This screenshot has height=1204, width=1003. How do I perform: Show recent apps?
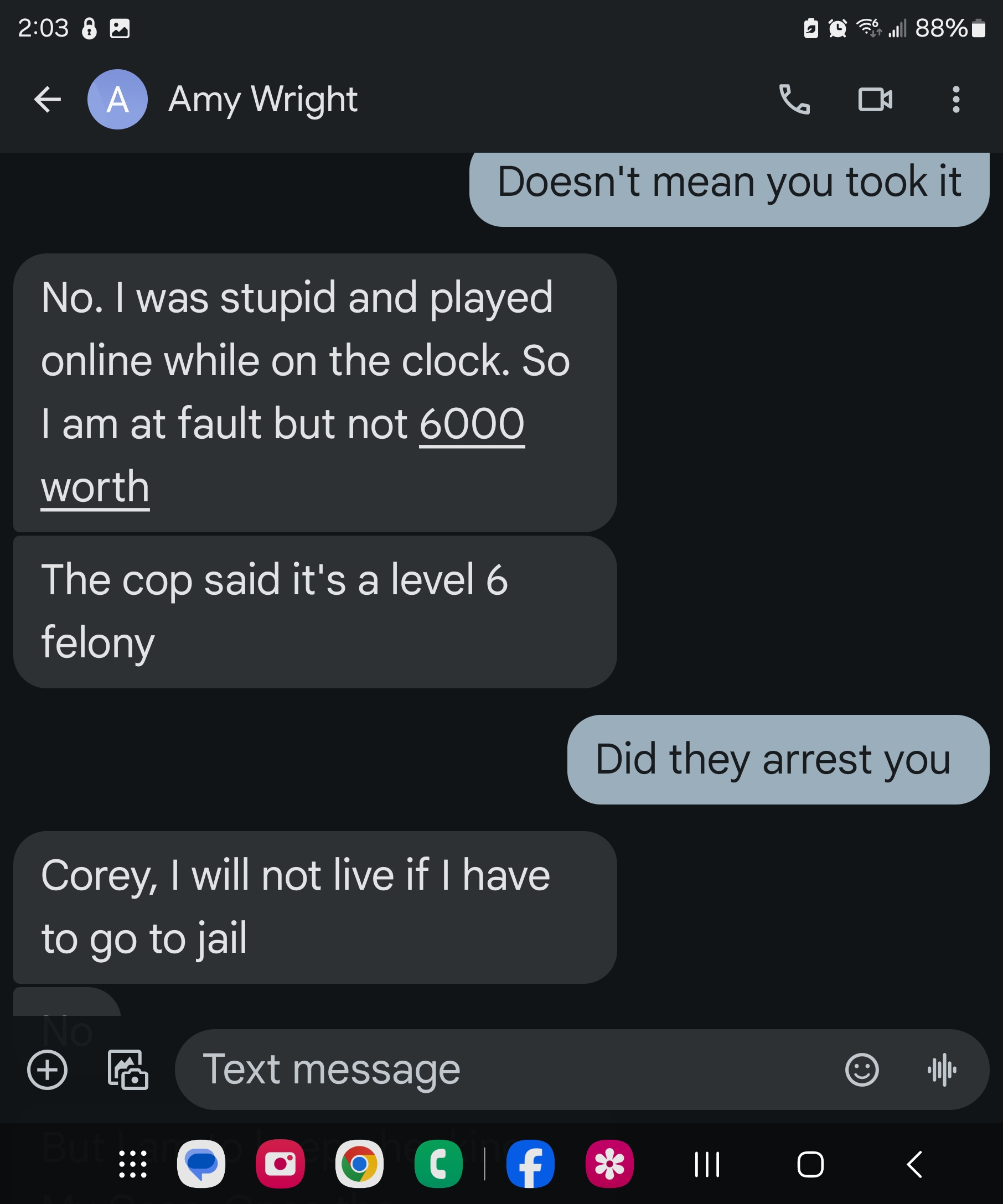(706, 1165)
